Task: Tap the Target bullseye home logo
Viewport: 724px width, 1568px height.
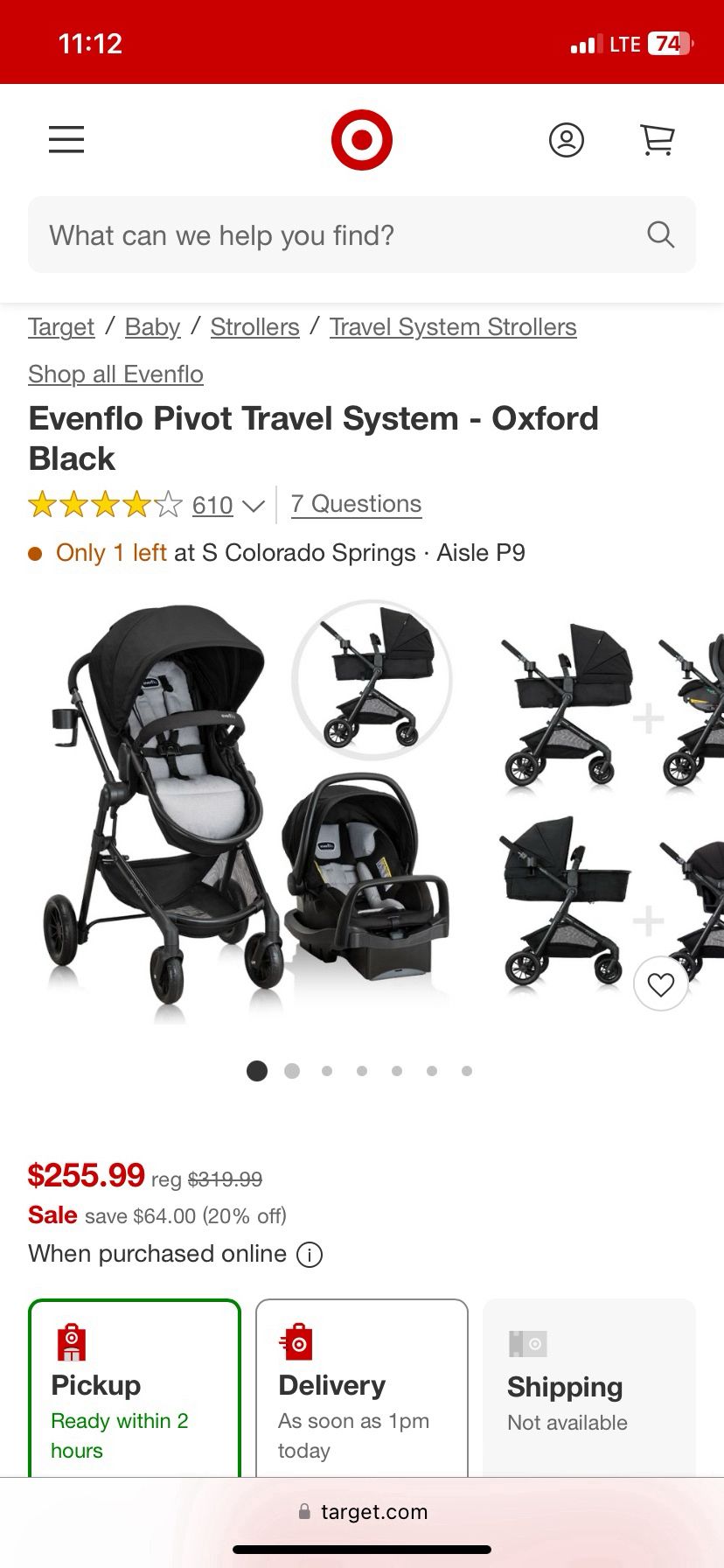Action: (361, 140)
